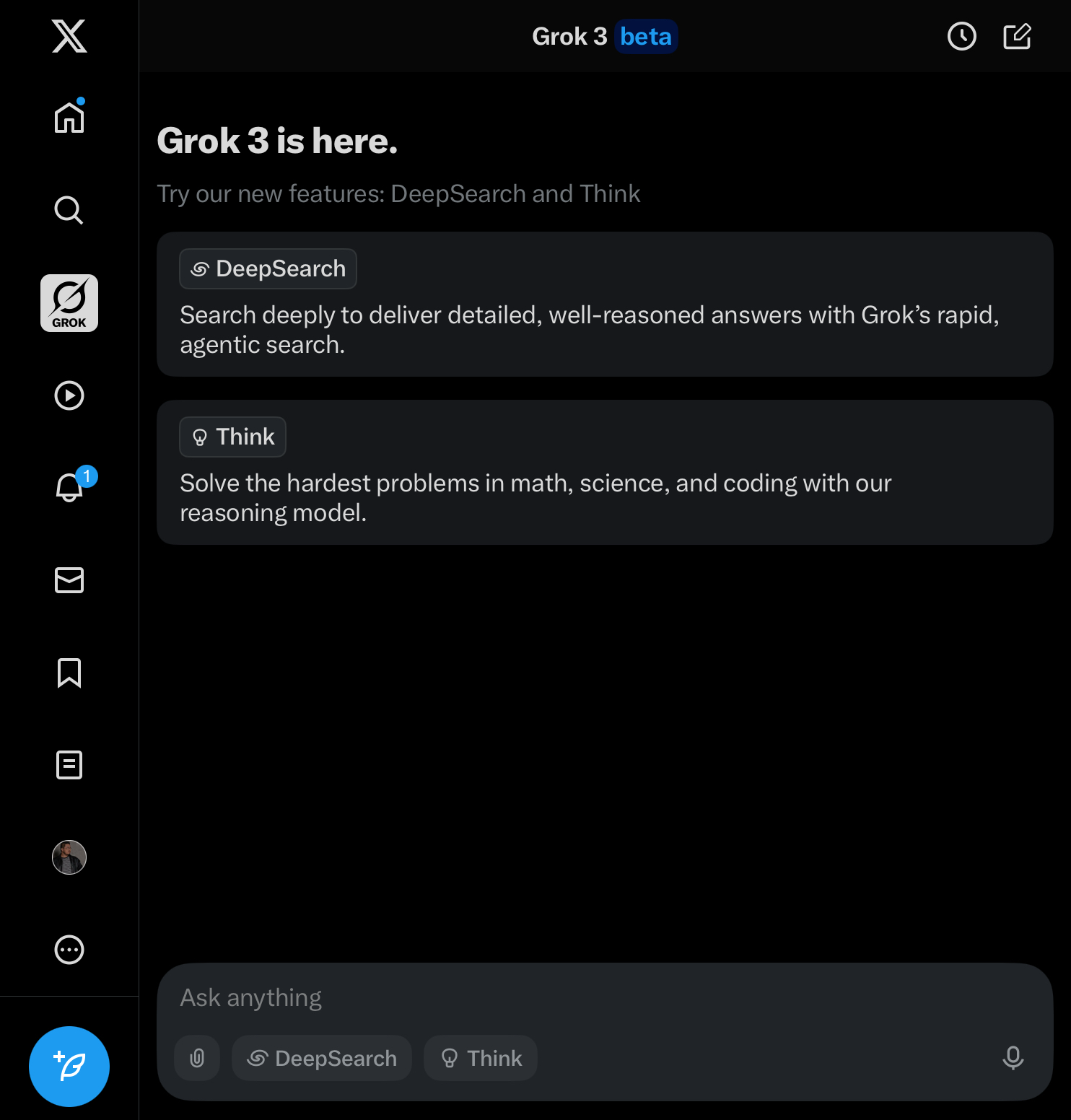The image size is (1071, 1120).
Task: Open the video tab in sidebar
Action: [x=69, y=395]
